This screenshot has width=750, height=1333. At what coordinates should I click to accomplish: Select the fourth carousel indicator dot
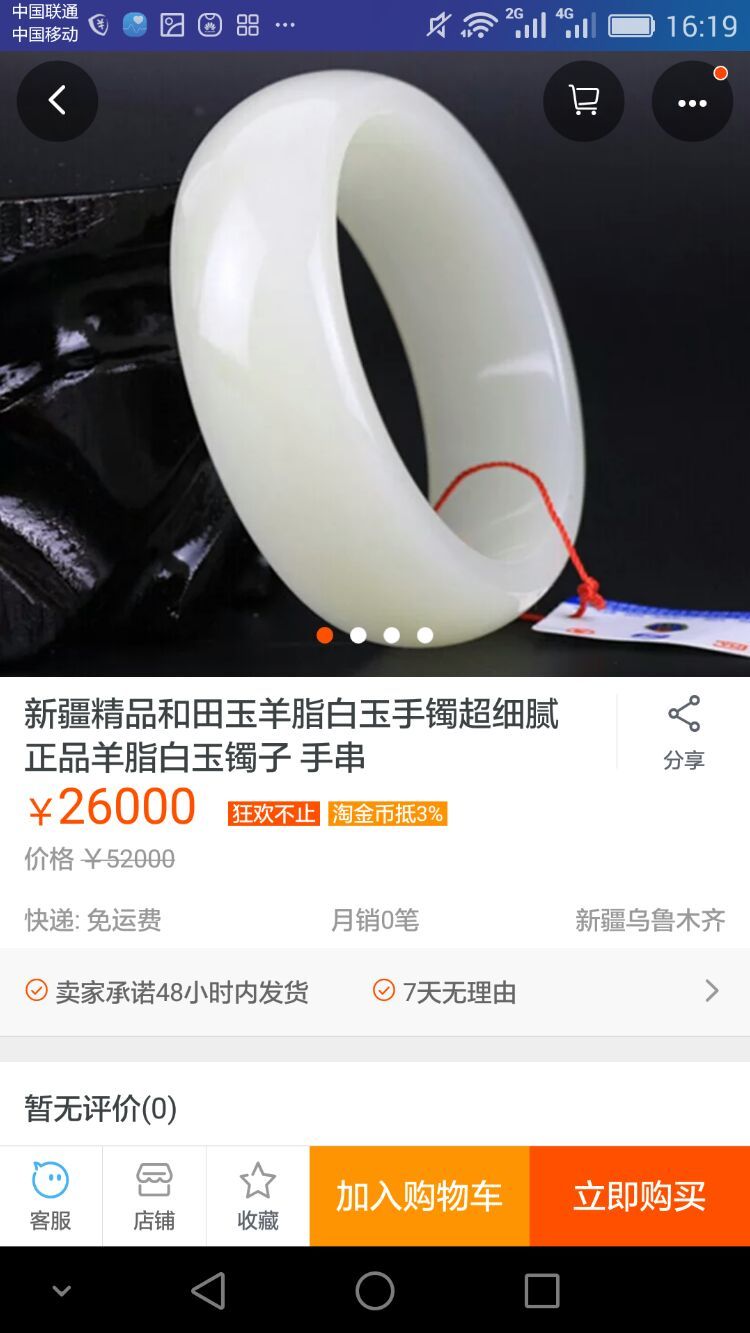(x=425, y=634)
